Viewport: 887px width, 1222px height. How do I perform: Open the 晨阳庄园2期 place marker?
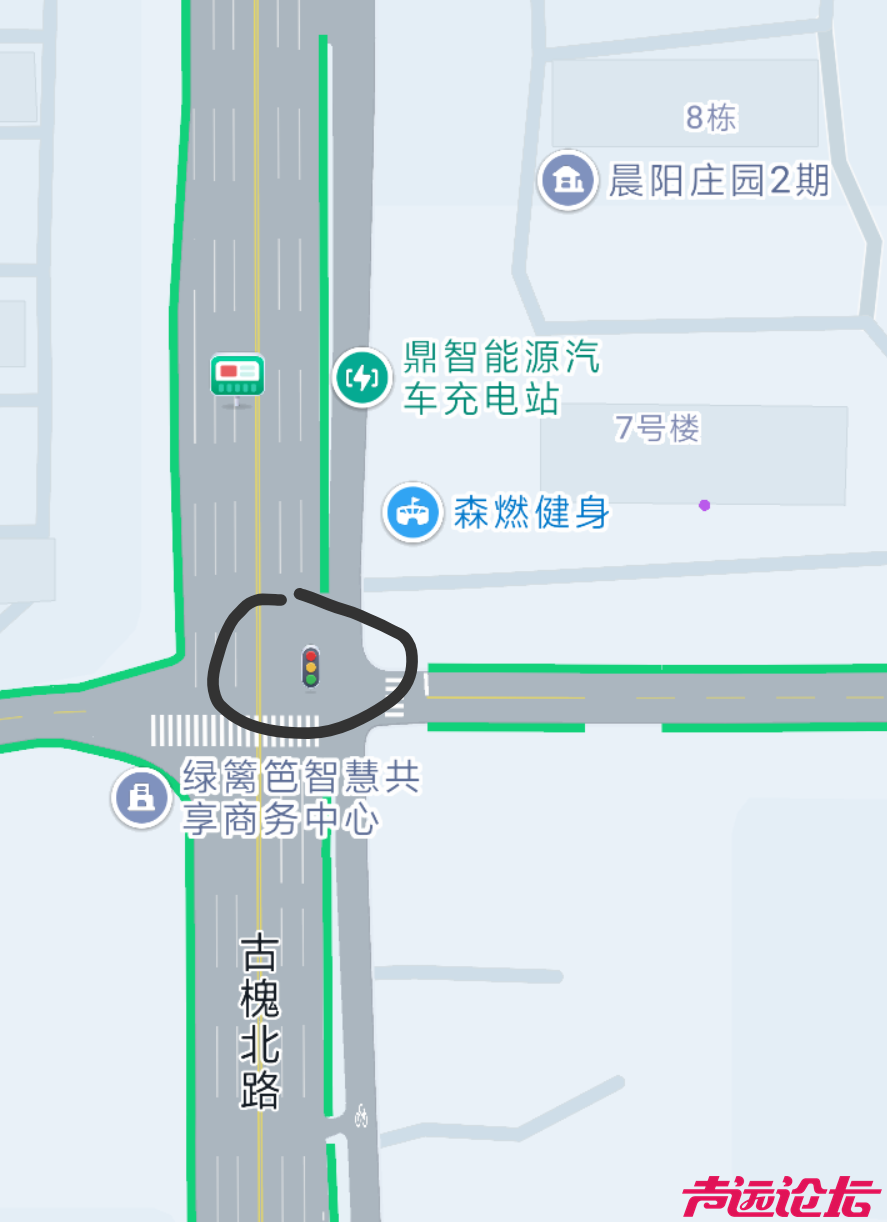pos(568,180)
